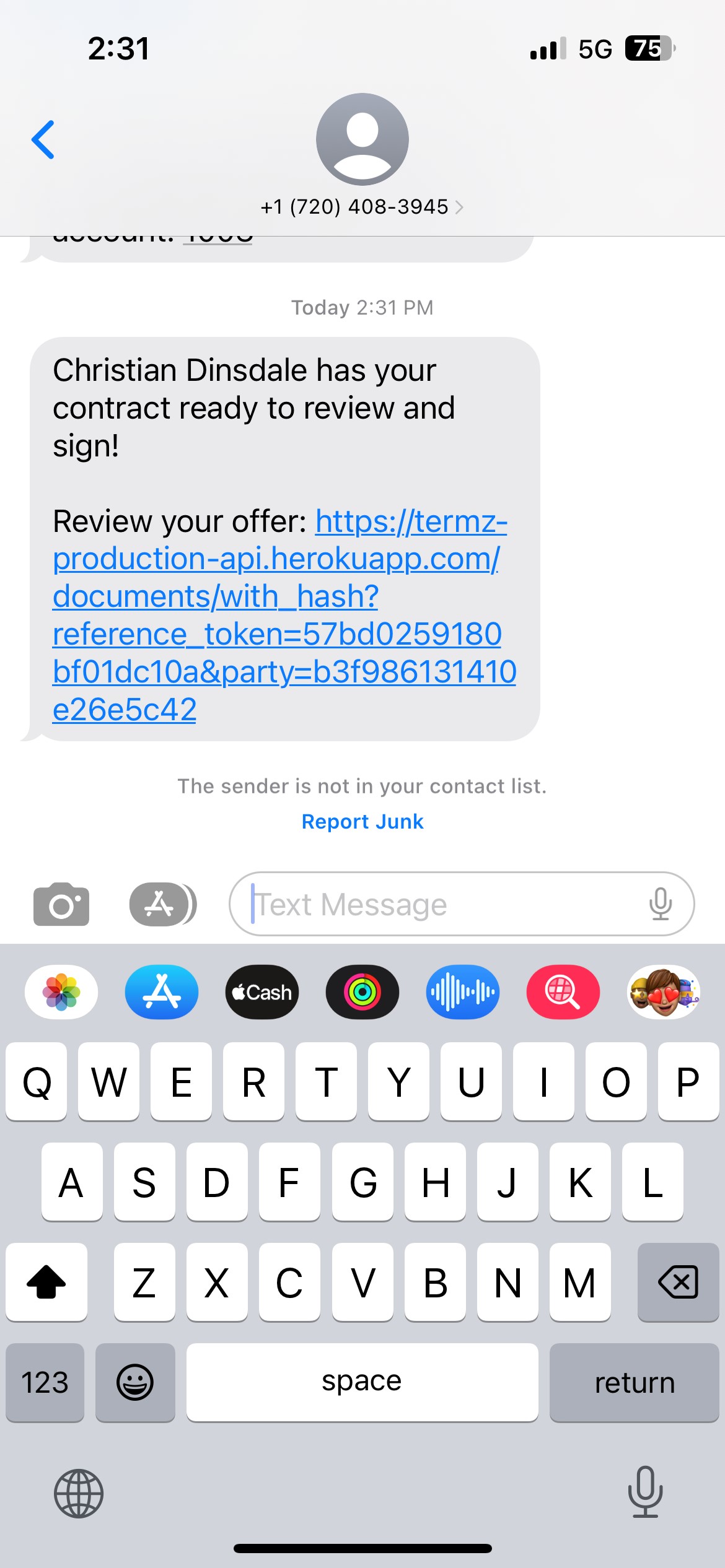Image resolution: width=725 pixels, height=1568 pixels.
Task: Start dictation from the message field microphone
Action: click(x=661, y=904)
